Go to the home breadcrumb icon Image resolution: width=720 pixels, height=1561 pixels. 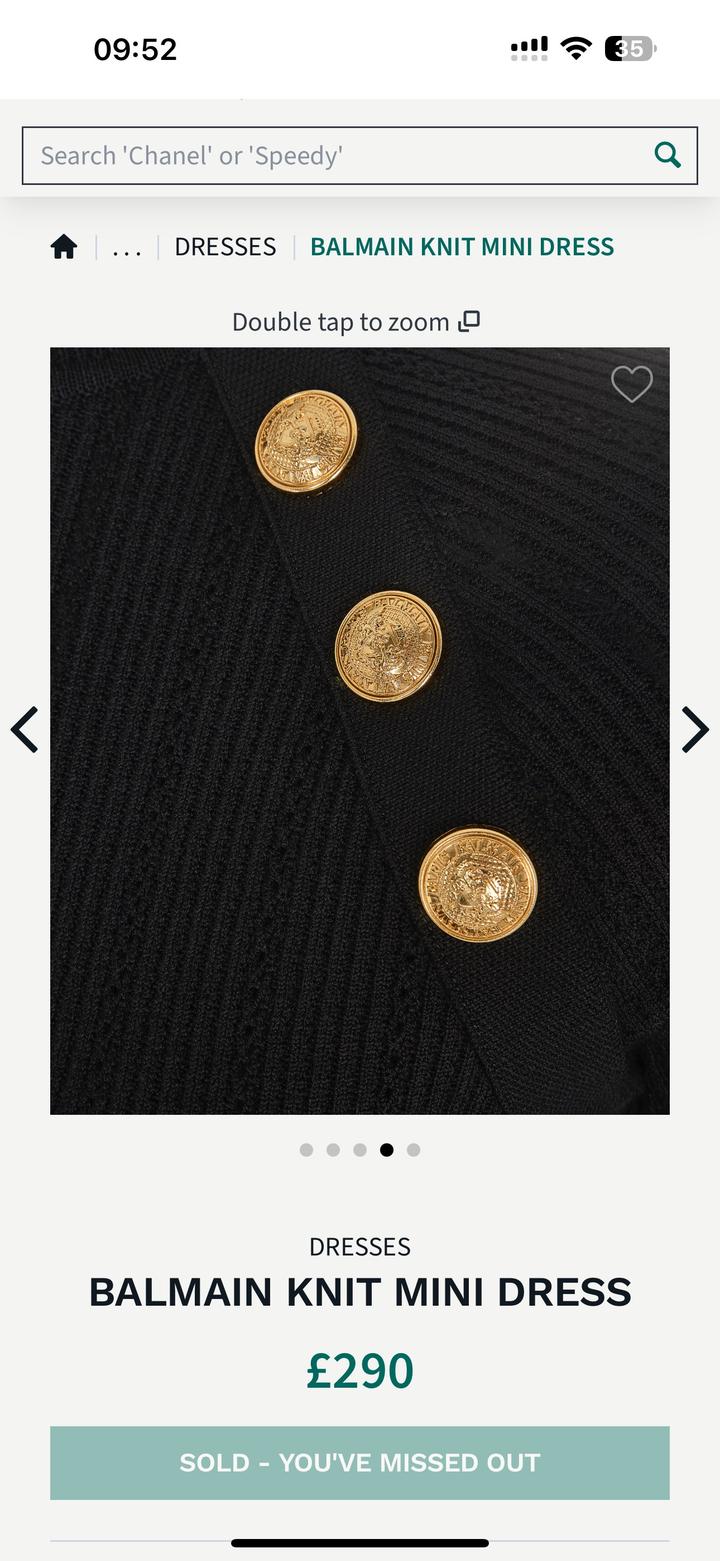(64, 247)
